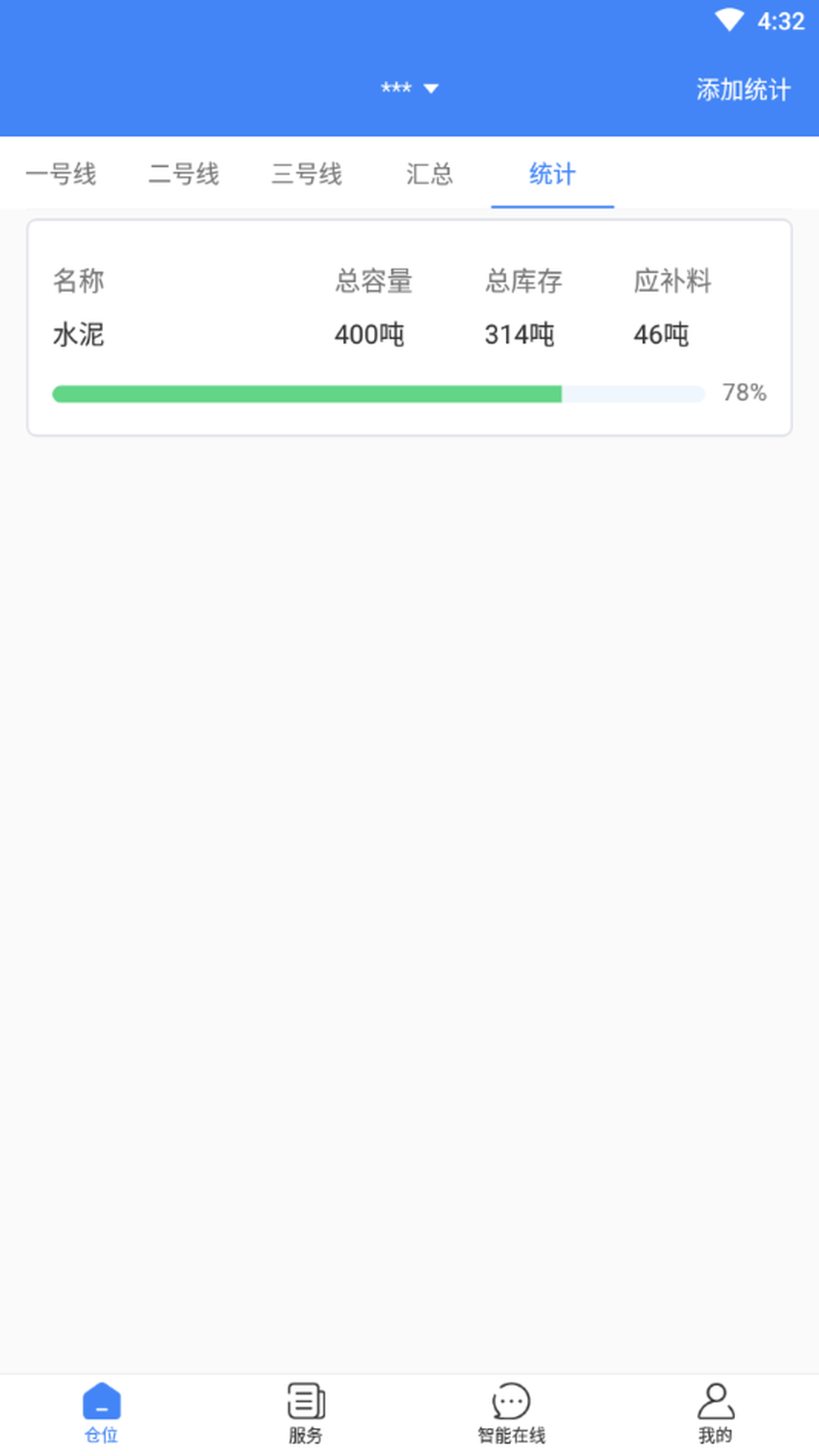
Task: Tap 仓位 in the bottom navigation
Action: 102,1412
